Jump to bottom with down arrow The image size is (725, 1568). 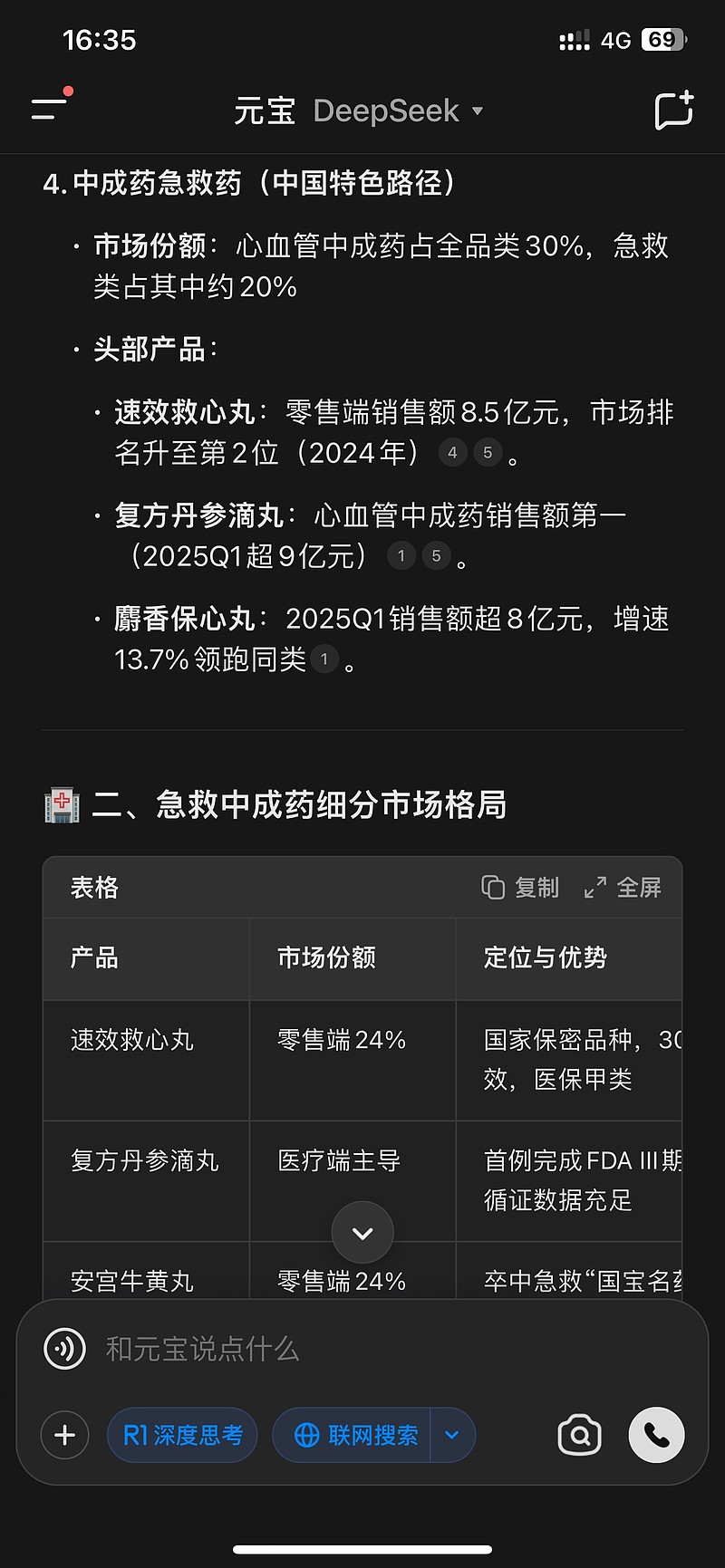pyautogui.click(x=362, y=1233)
